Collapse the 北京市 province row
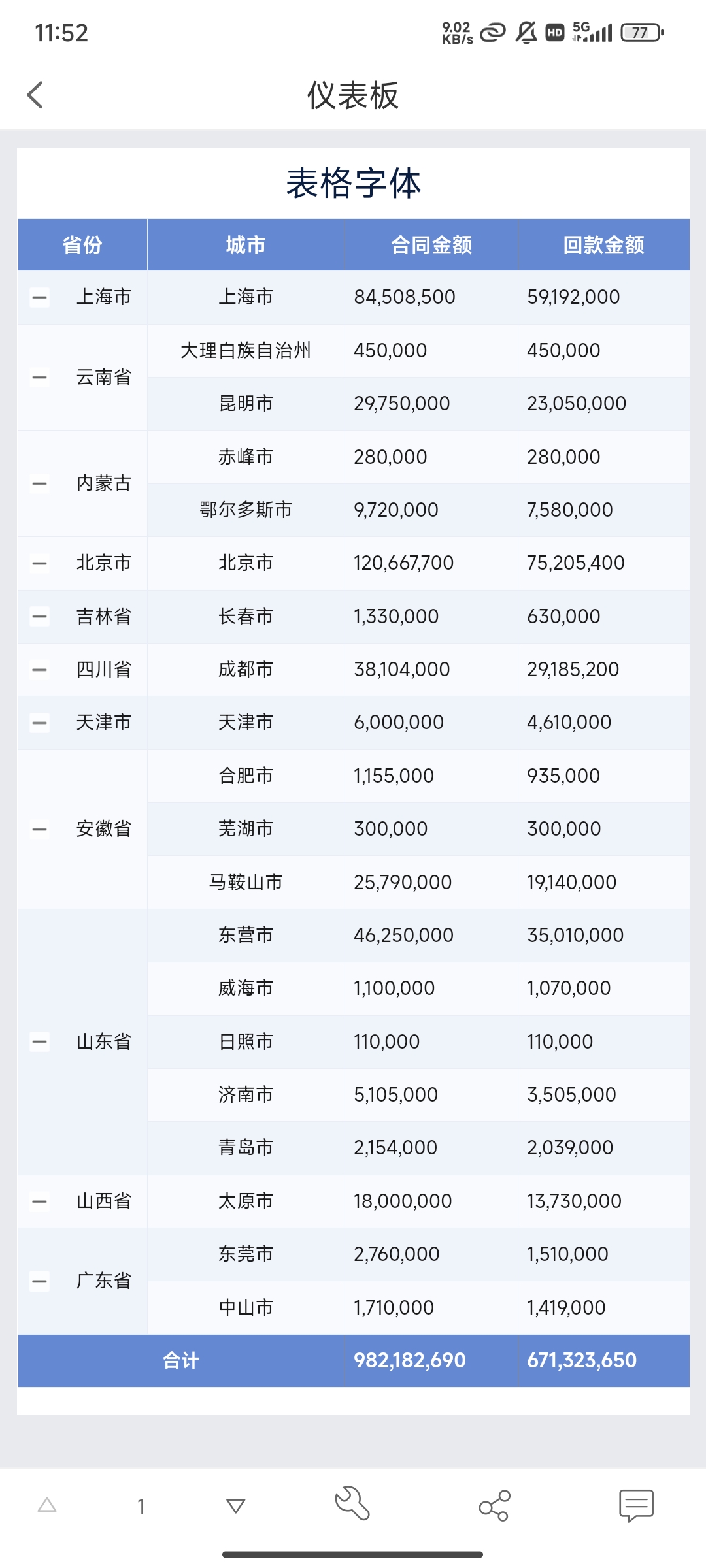706x1568 pixels. [x=40, y=563]
